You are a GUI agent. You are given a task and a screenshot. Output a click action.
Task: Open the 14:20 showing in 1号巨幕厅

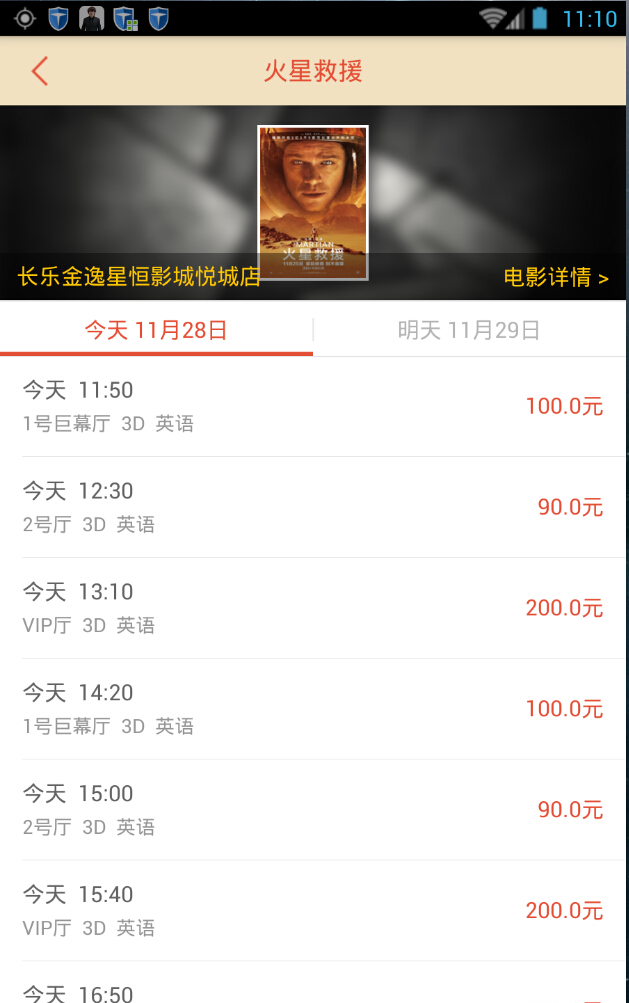click(313, 709)
